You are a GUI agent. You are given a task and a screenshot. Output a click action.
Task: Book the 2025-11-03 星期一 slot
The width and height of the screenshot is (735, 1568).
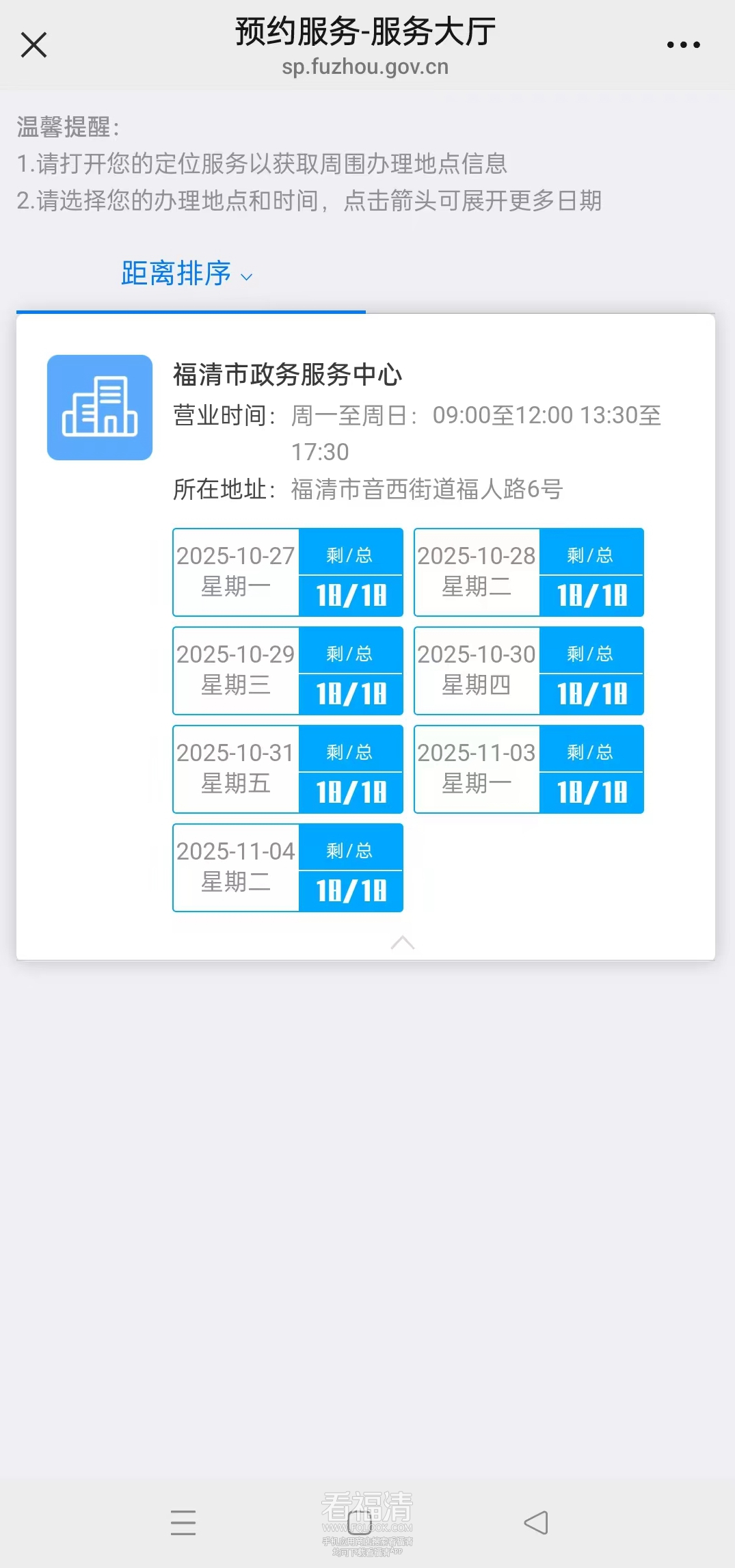(529, 769)
